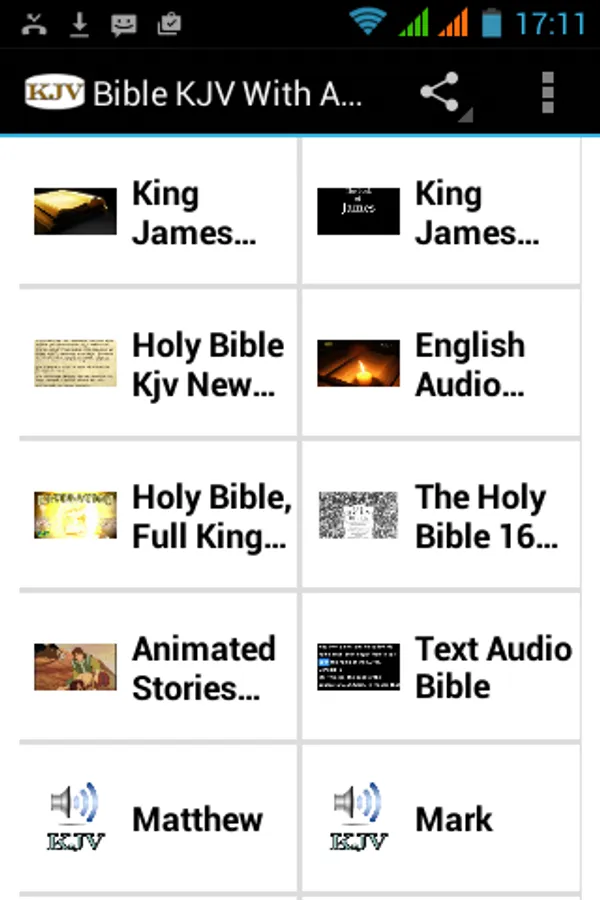Open Holy Bible, Full King tile
Screen dimensions: 600x900
tap(158, 516)
